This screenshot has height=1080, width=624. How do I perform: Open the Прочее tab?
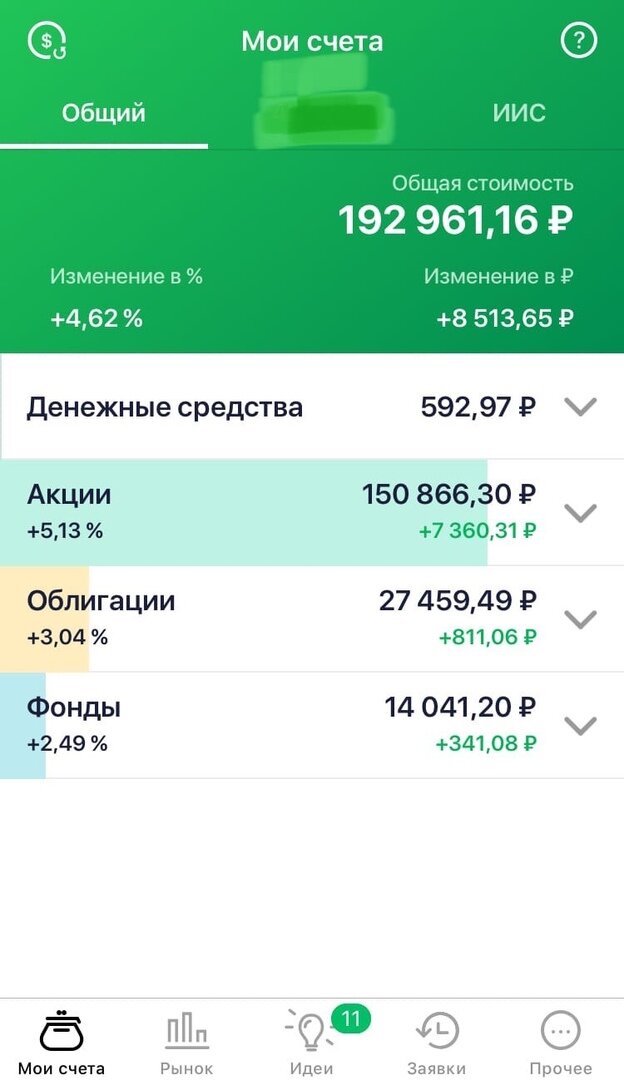[x=561, y=1041]
